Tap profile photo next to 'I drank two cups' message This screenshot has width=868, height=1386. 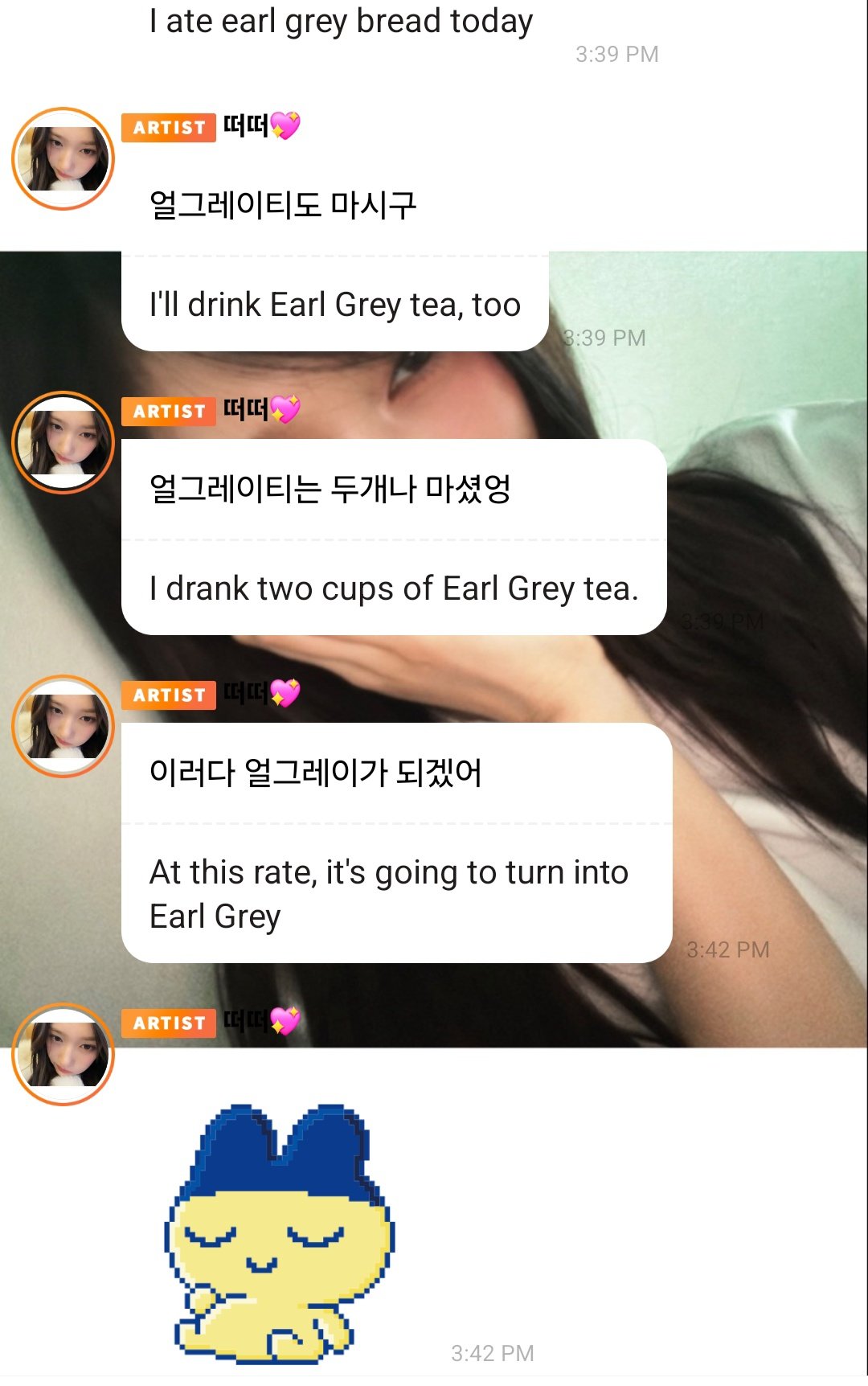(63, 443)
